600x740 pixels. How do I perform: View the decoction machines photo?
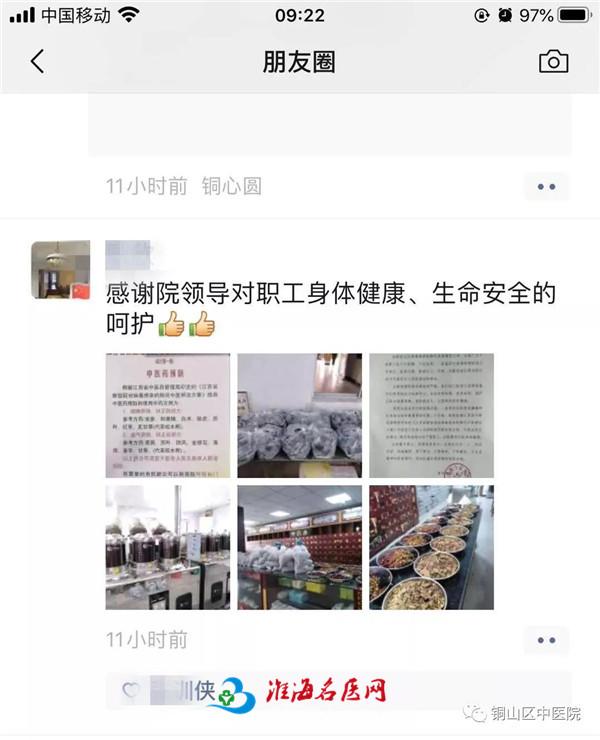click(x=168, y=547)
